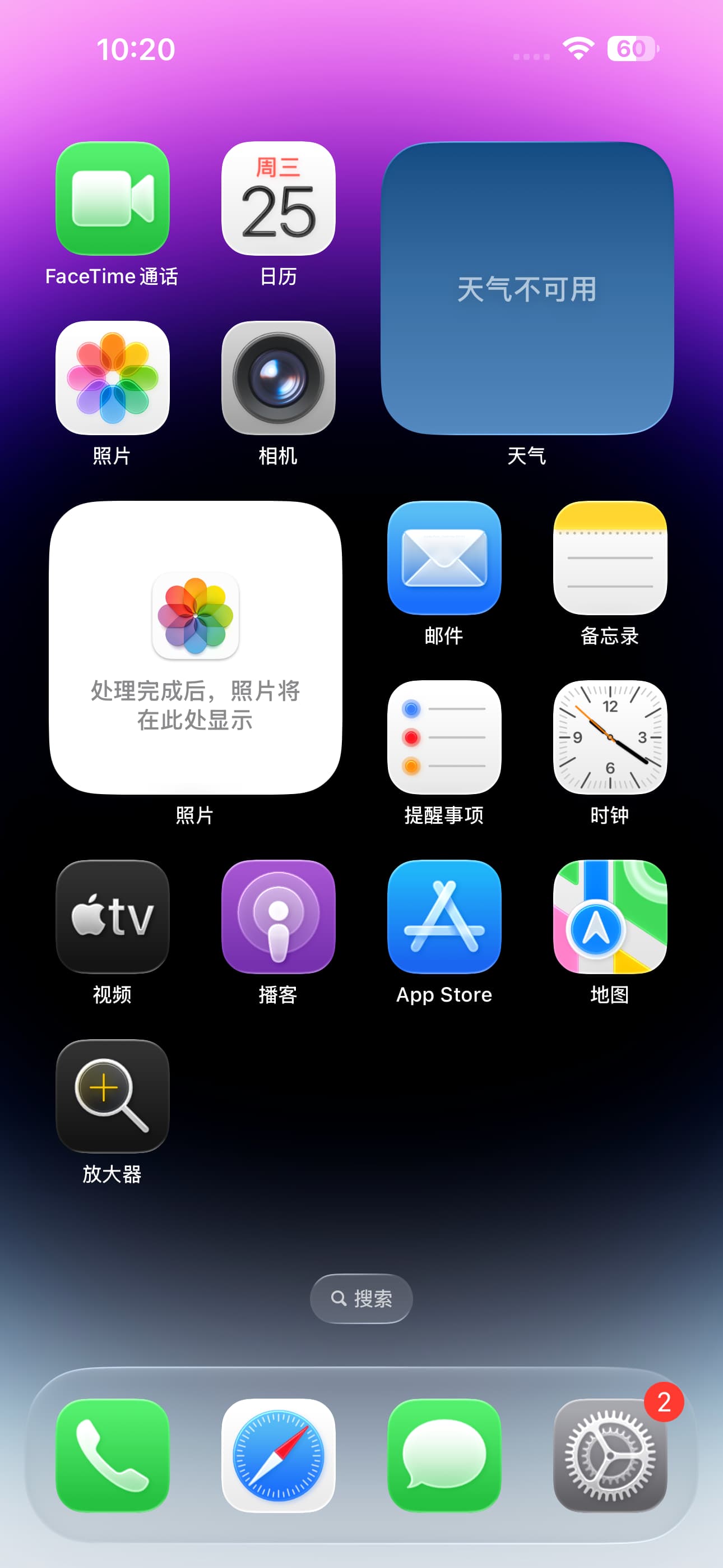Open the 日历 calendar app

click(278, 199)
